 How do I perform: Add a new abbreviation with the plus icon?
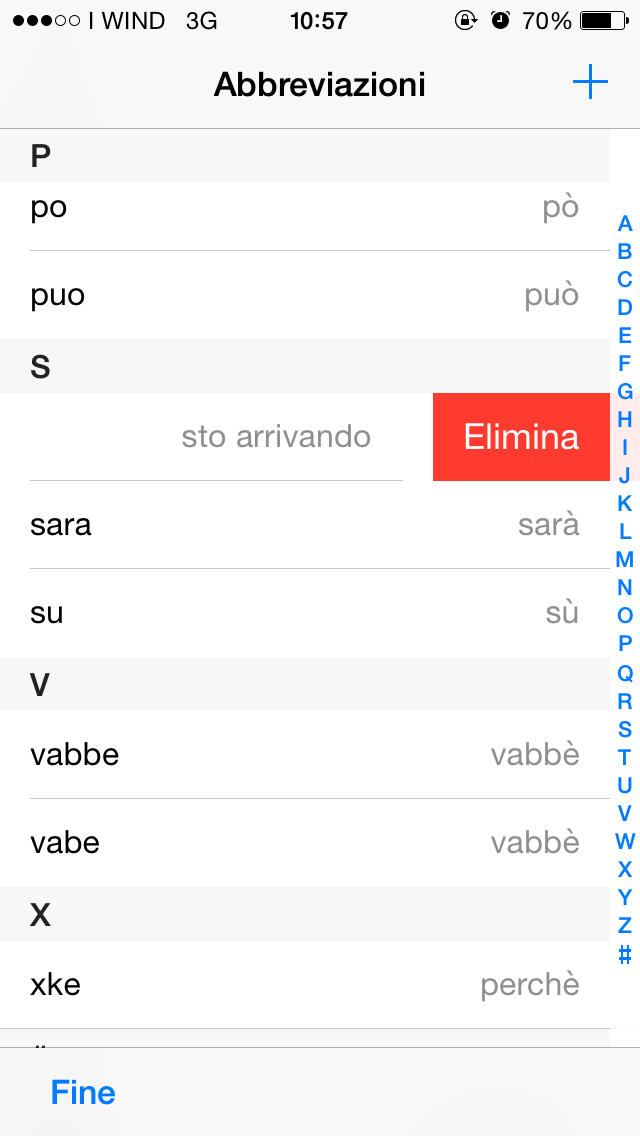click(x=590, y=83)
